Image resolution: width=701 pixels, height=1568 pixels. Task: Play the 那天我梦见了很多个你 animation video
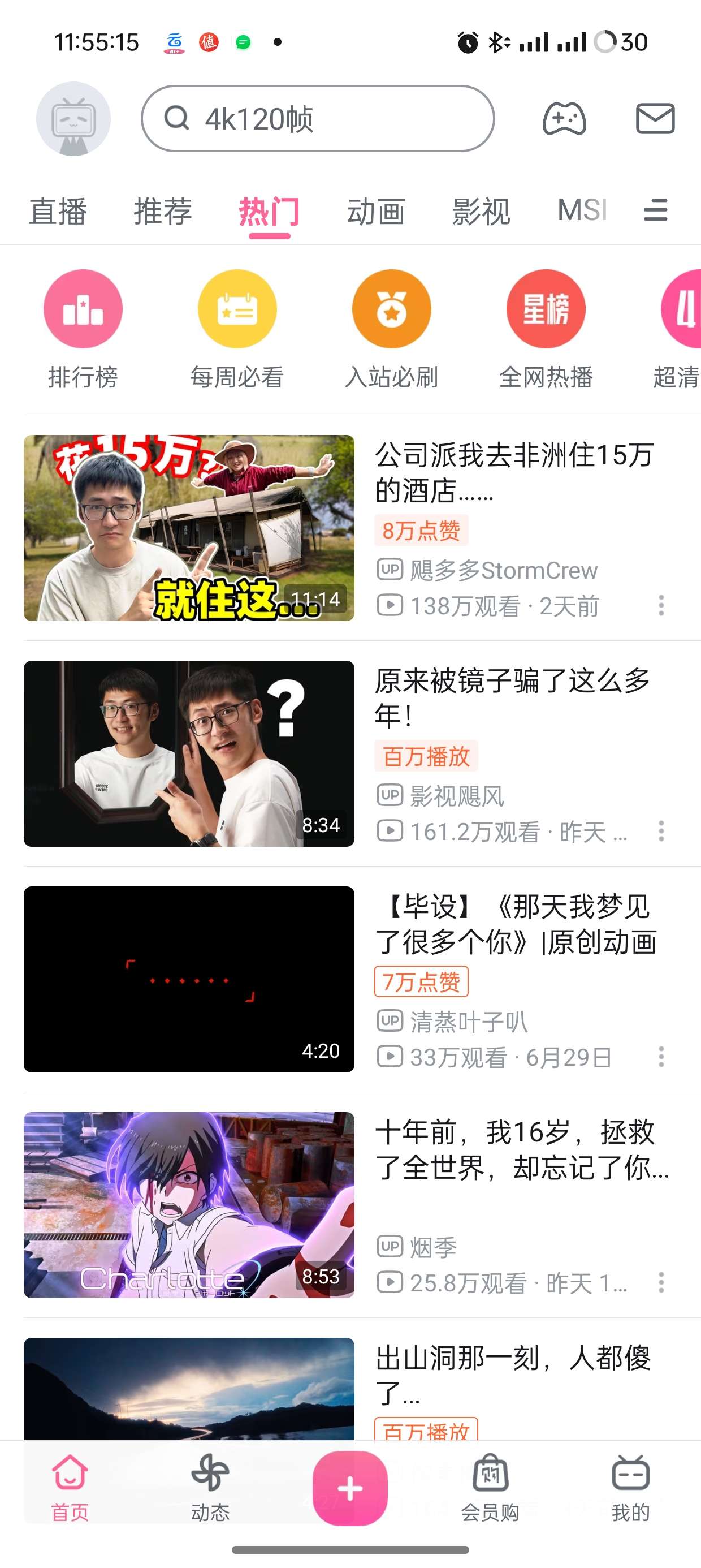(189, 979)
